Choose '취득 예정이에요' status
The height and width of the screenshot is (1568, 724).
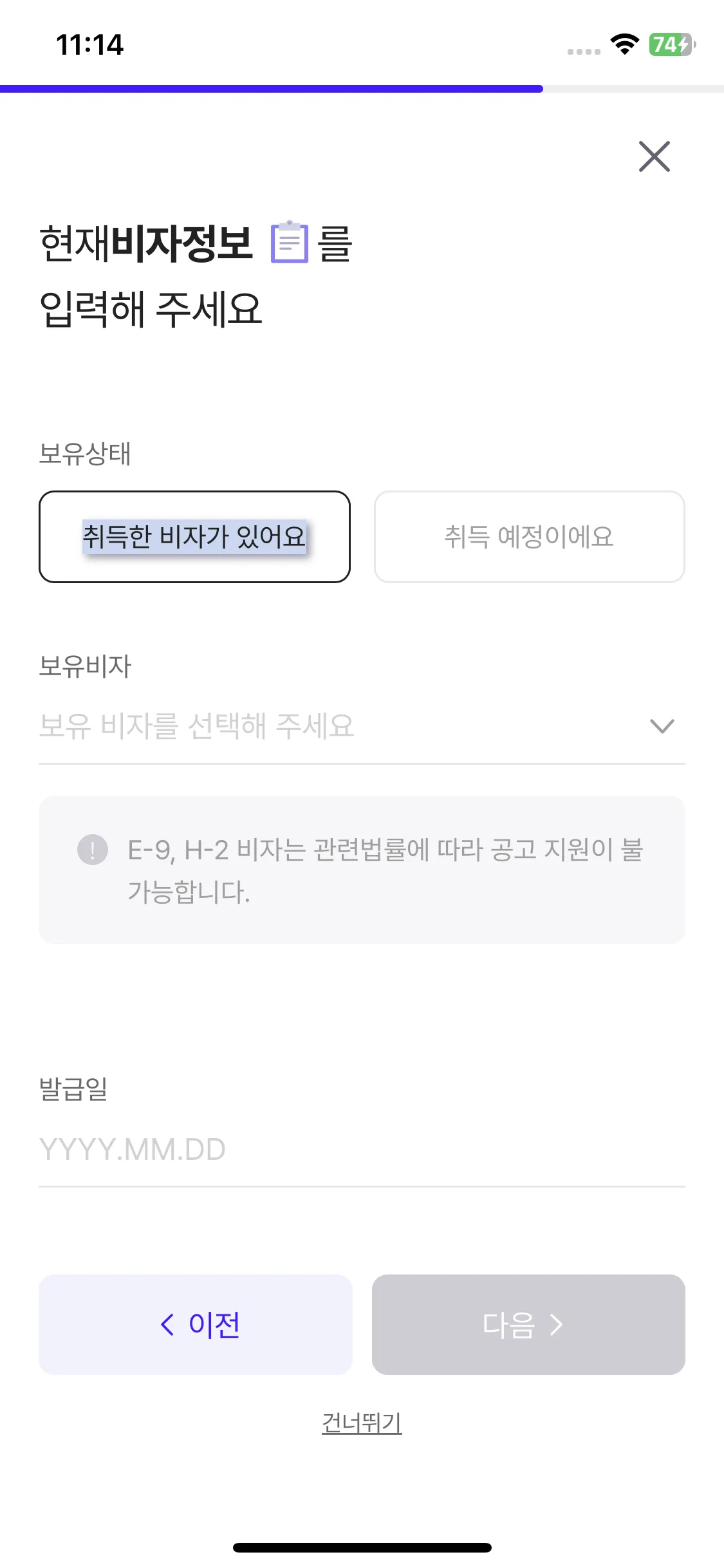coord(529,537)
